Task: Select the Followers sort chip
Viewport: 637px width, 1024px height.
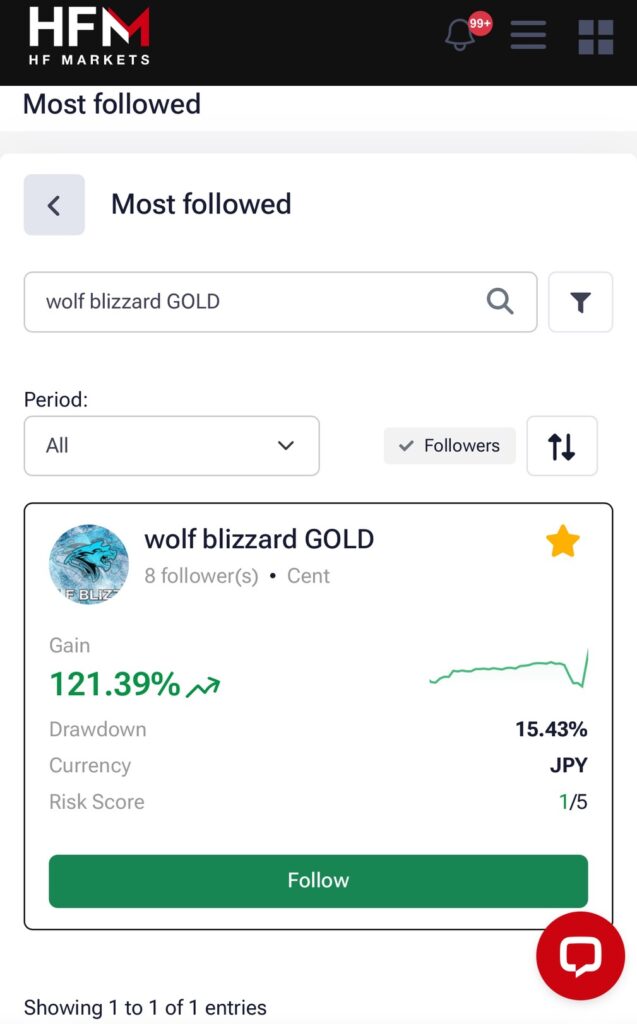Action: (449, 446)
